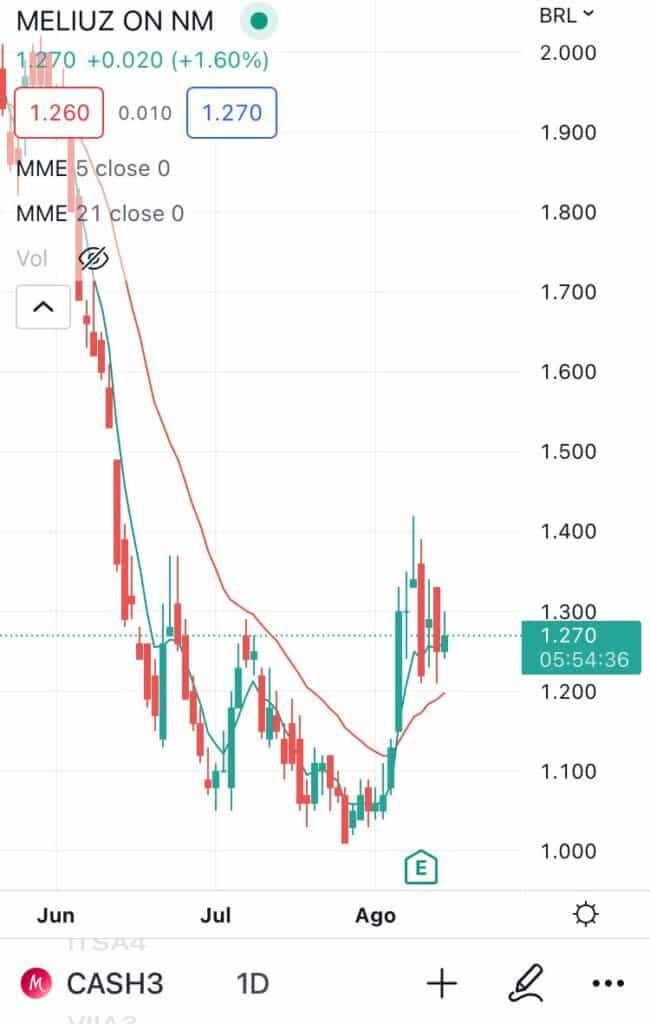The image size is (650, 1024).
Task: Open the more options menu
Action: (x=607, y=984)
